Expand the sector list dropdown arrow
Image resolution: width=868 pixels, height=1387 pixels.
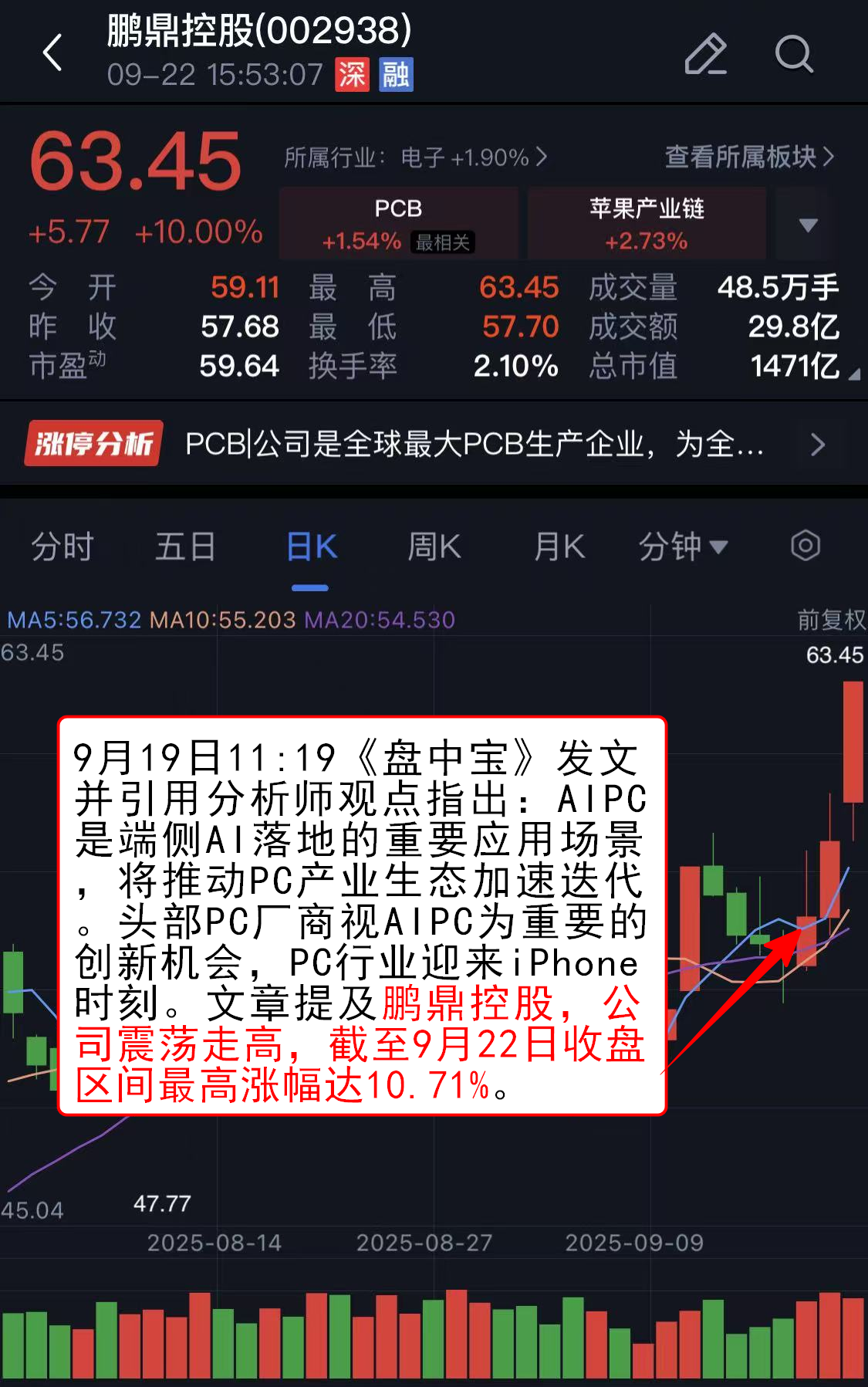pos(808,225)
